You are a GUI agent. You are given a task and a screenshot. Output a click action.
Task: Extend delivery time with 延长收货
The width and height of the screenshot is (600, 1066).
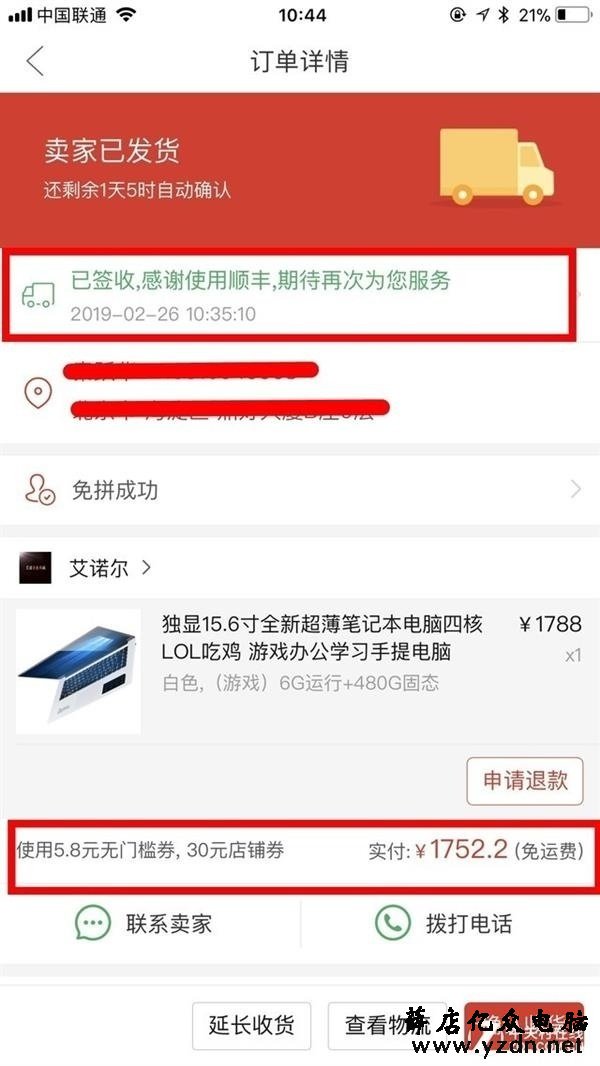click(251, 1025)
